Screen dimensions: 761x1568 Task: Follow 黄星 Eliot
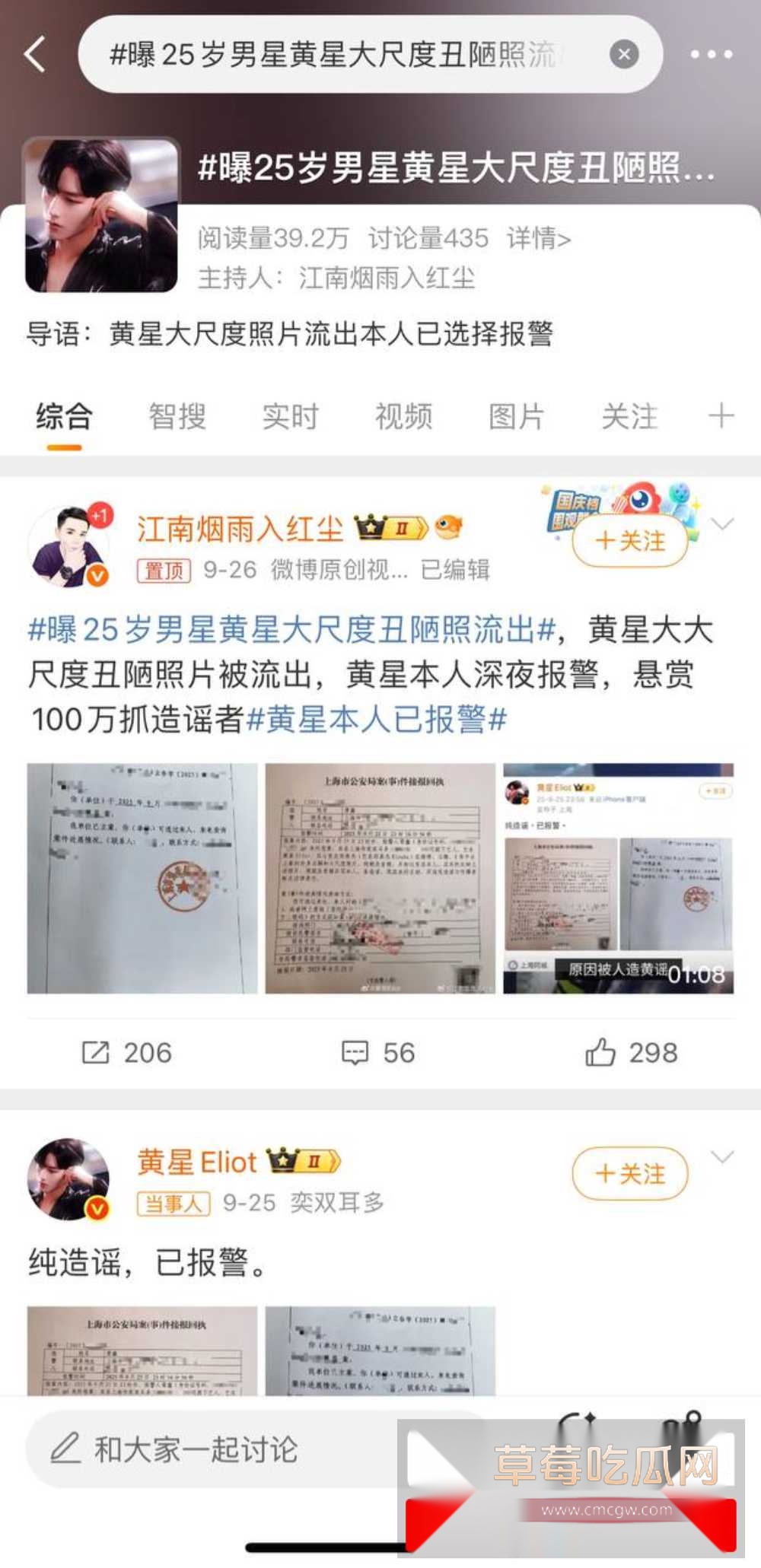tap(630, 1174)
